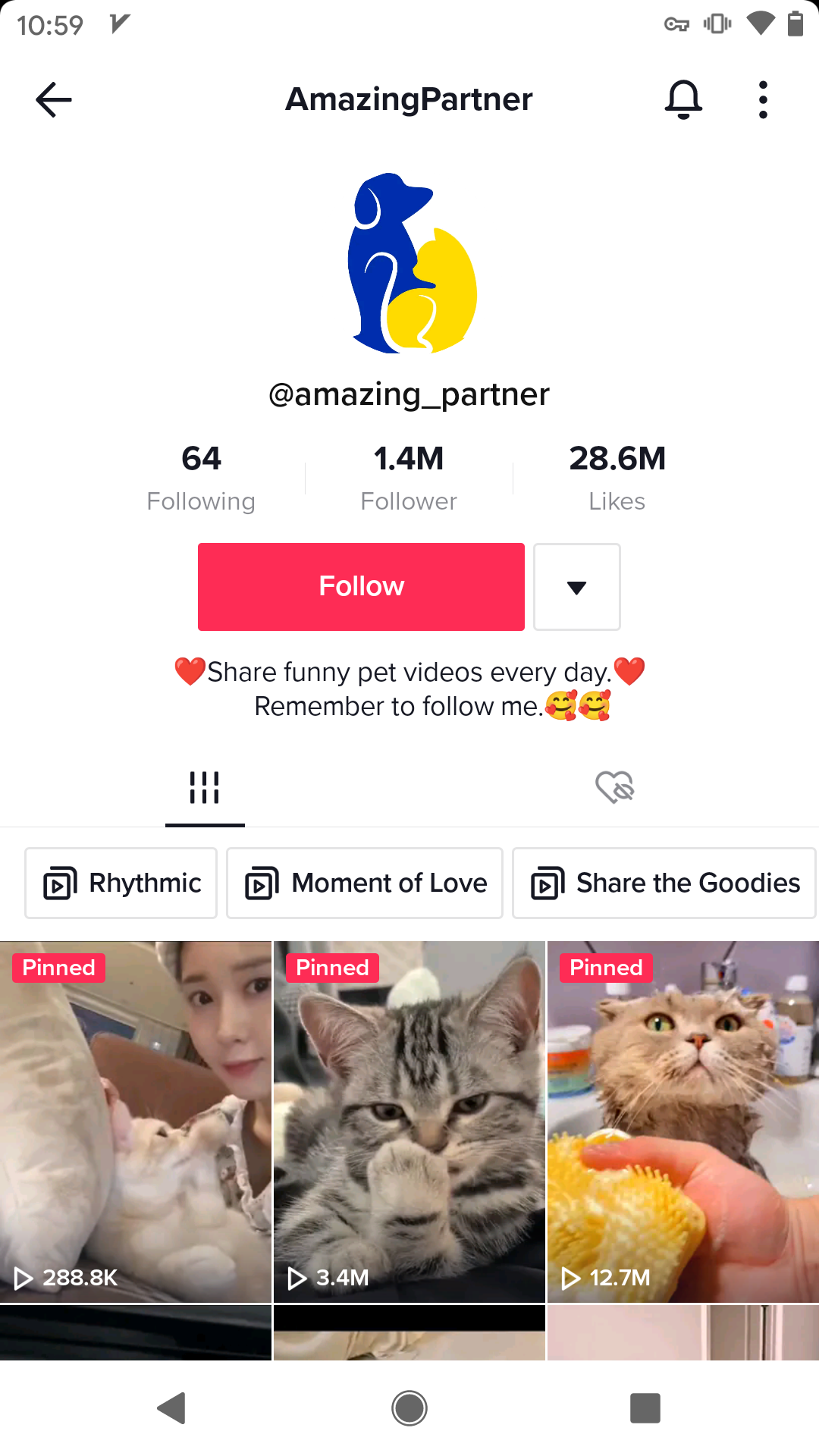Image resolution: width=819 pixels, height=1456 pixels.
Task: Play the pinned video with 288.8K views
Action: click(136, 1122)
